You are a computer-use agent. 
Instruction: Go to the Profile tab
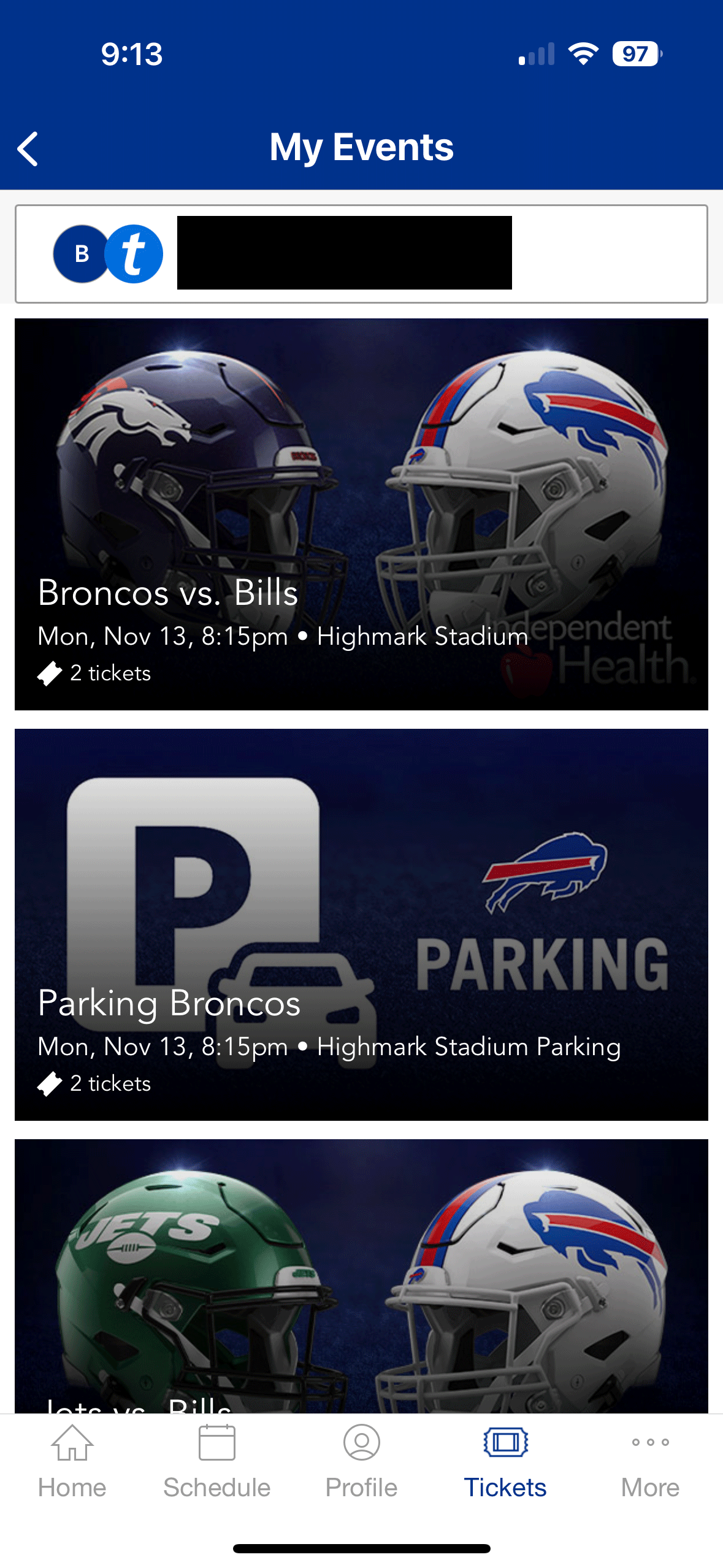(x=361, y=1462)
